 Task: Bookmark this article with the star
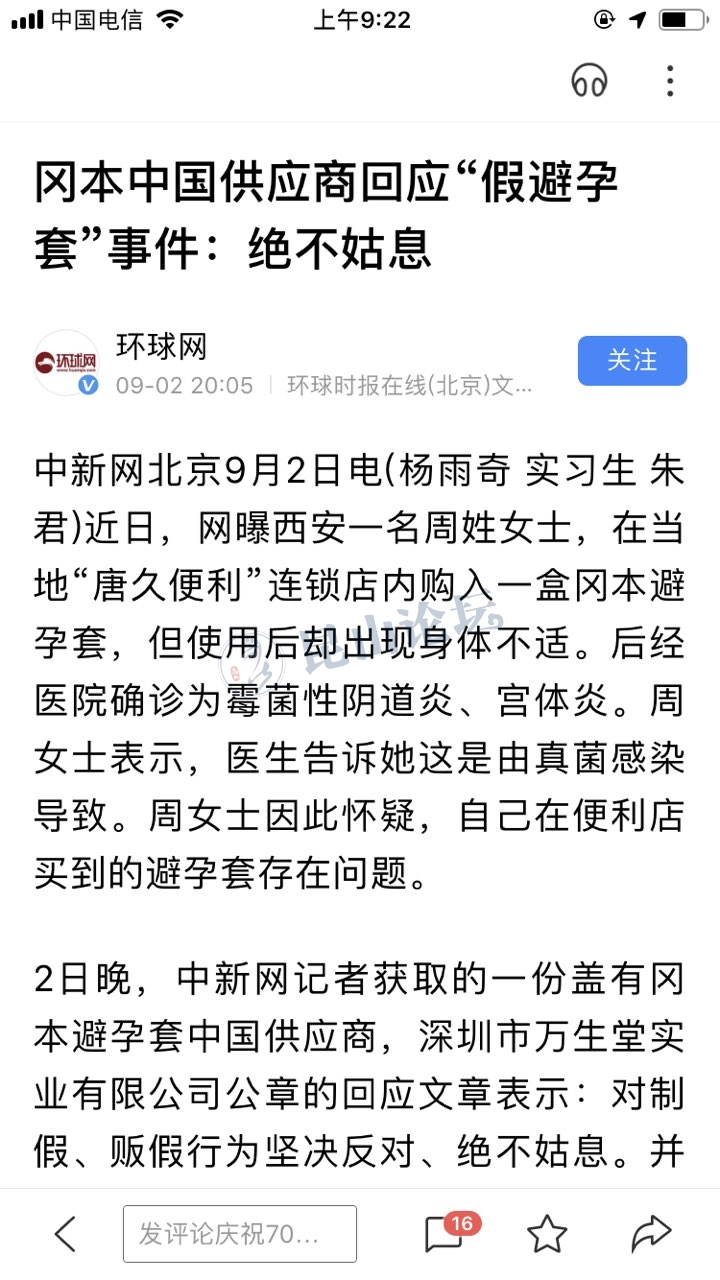click(547, 1234)
